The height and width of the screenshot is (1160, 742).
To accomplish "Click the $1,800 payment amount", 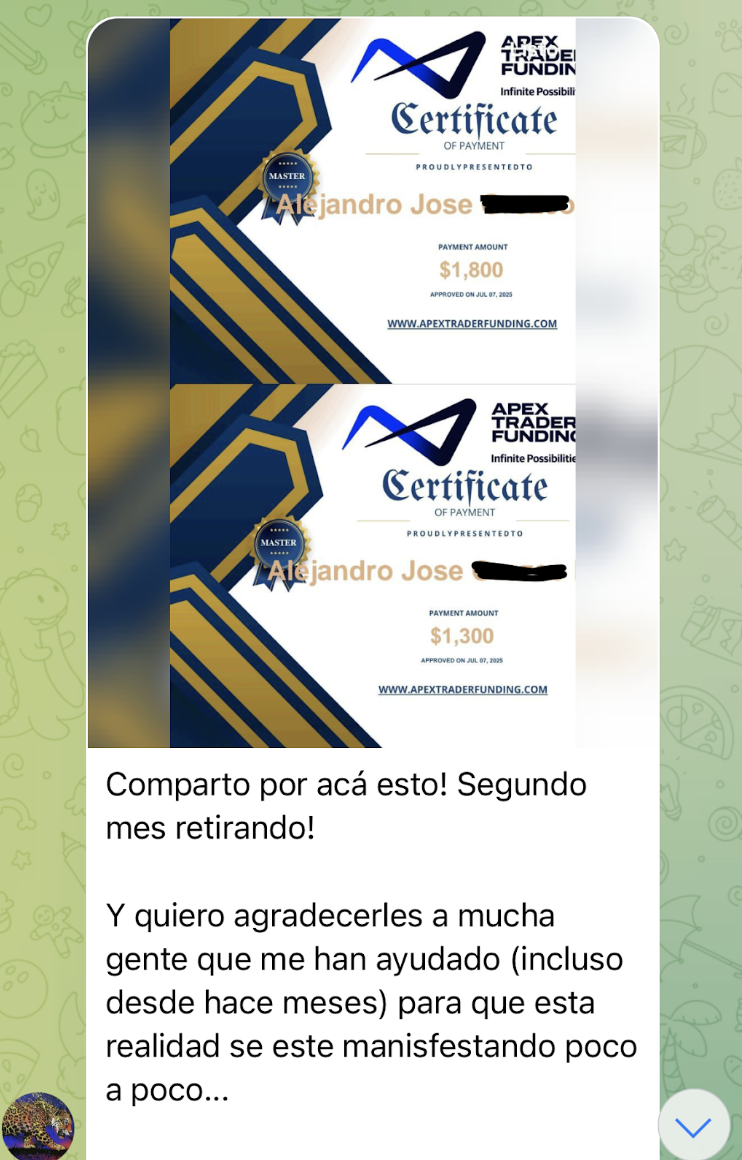I will coord(470,269).
